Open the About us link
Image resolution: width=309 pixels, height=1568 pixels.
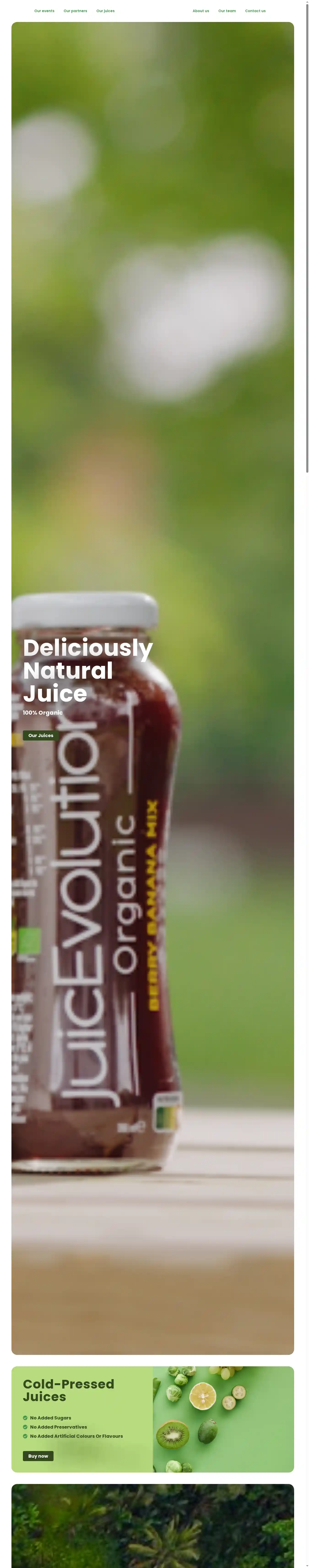tap(201, 11)
